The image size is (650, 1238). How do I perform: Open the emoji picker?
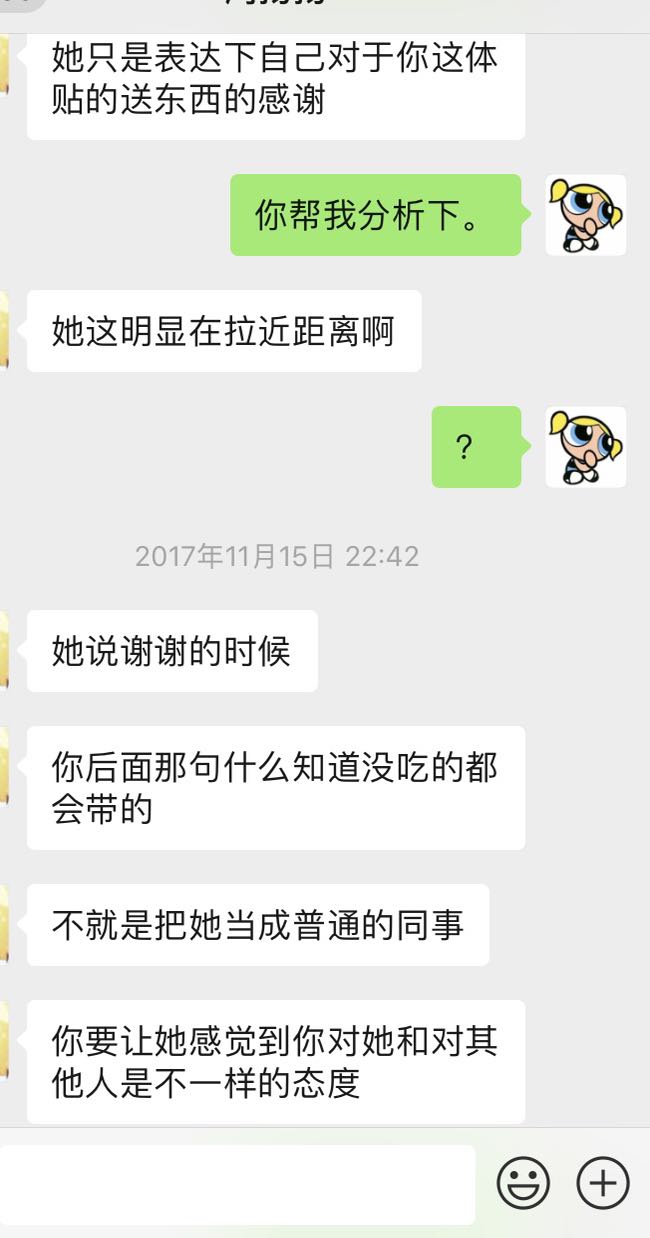(x=523, y=1184)
